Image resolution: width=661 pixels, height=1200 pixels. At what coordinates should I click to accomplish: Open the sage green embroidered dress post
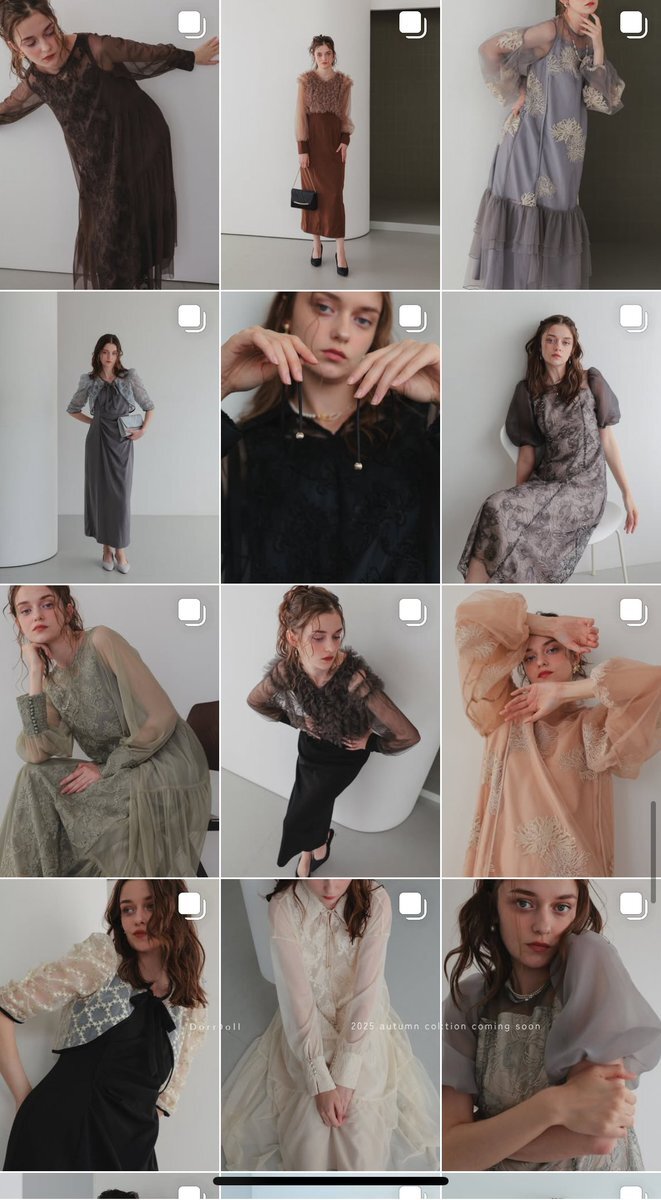click(109, 731)
